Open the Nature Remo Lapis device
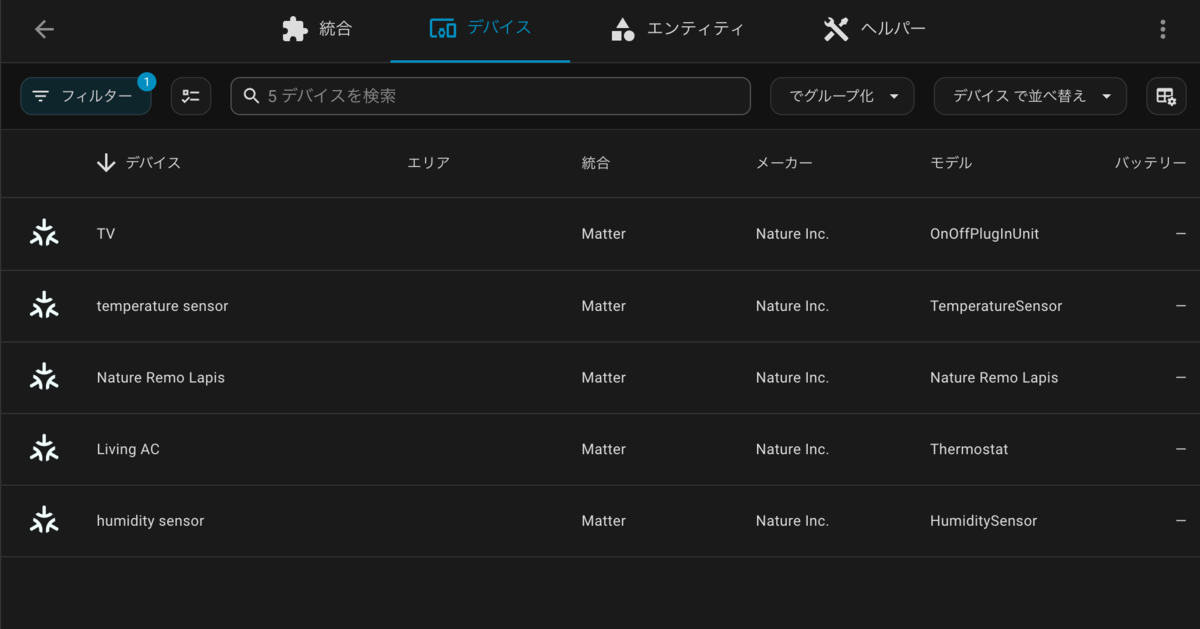 point(600,378)
